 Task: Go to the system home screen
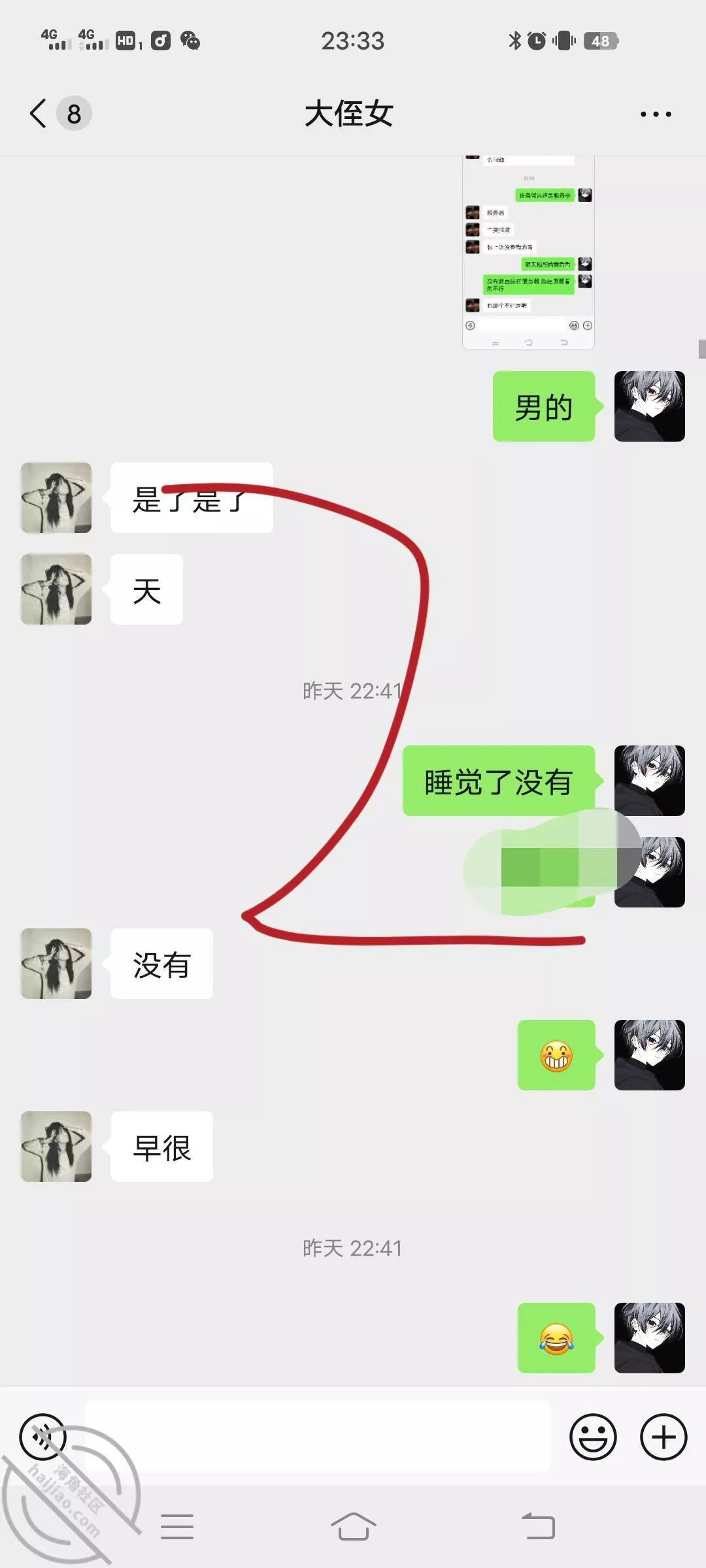click(353, 1527)
